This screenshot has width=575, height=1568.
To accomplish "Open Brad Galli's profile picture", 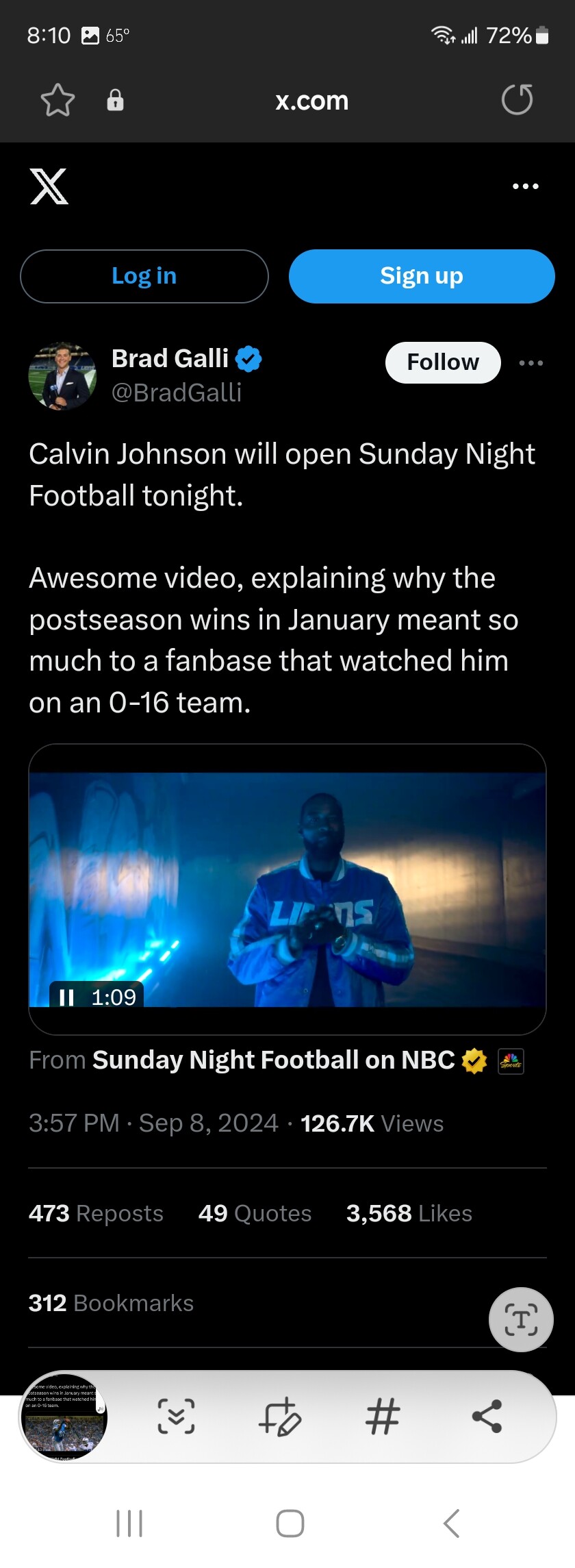I will (x=62, y=376).
